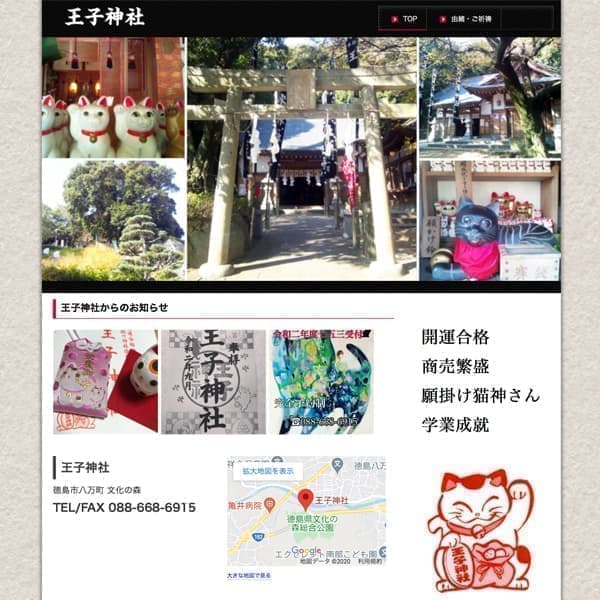Call the shrine at 088-668-6915
The height and width of the screenshot is (600, 600).
click(x=124, y=507)
